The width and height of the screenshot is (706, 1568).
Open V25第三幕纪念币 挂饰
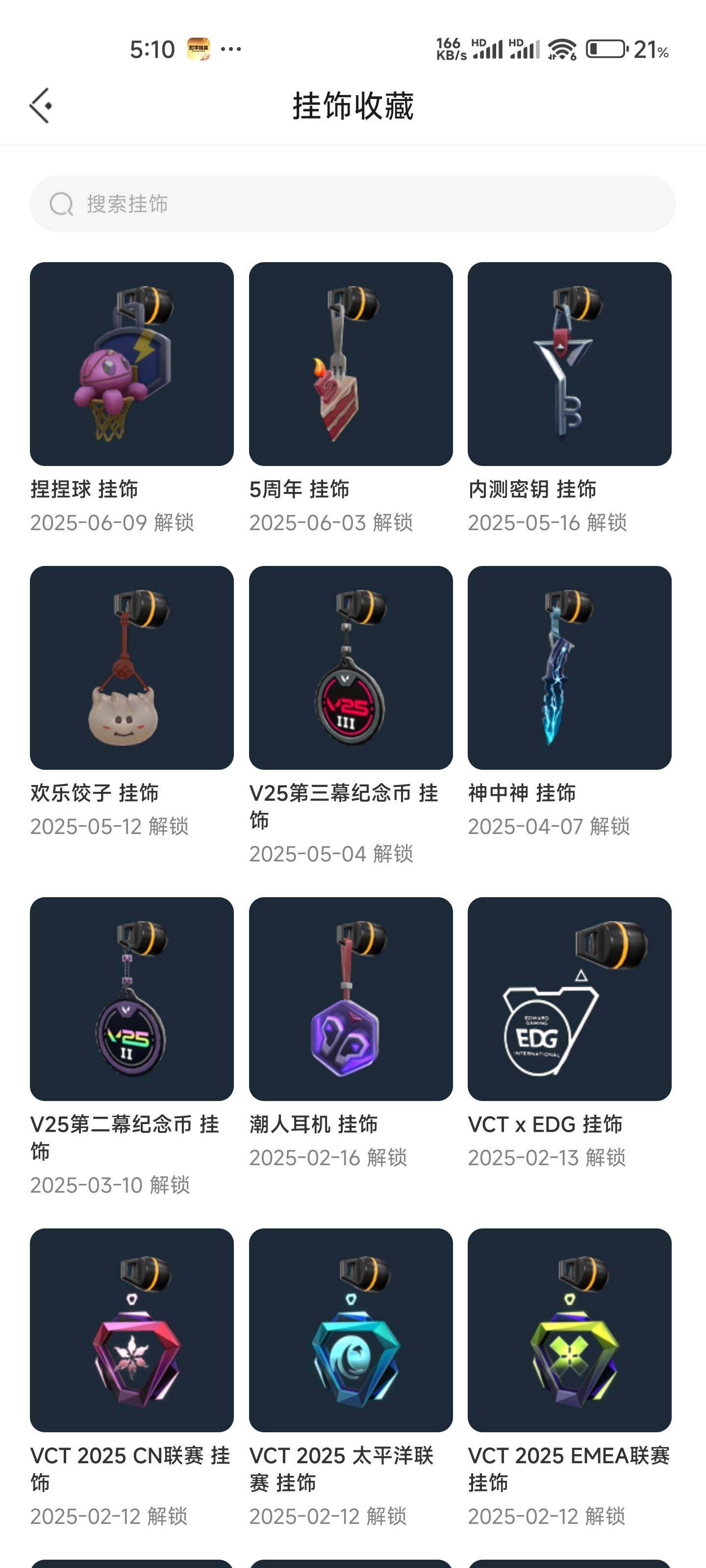coord(350,668)
